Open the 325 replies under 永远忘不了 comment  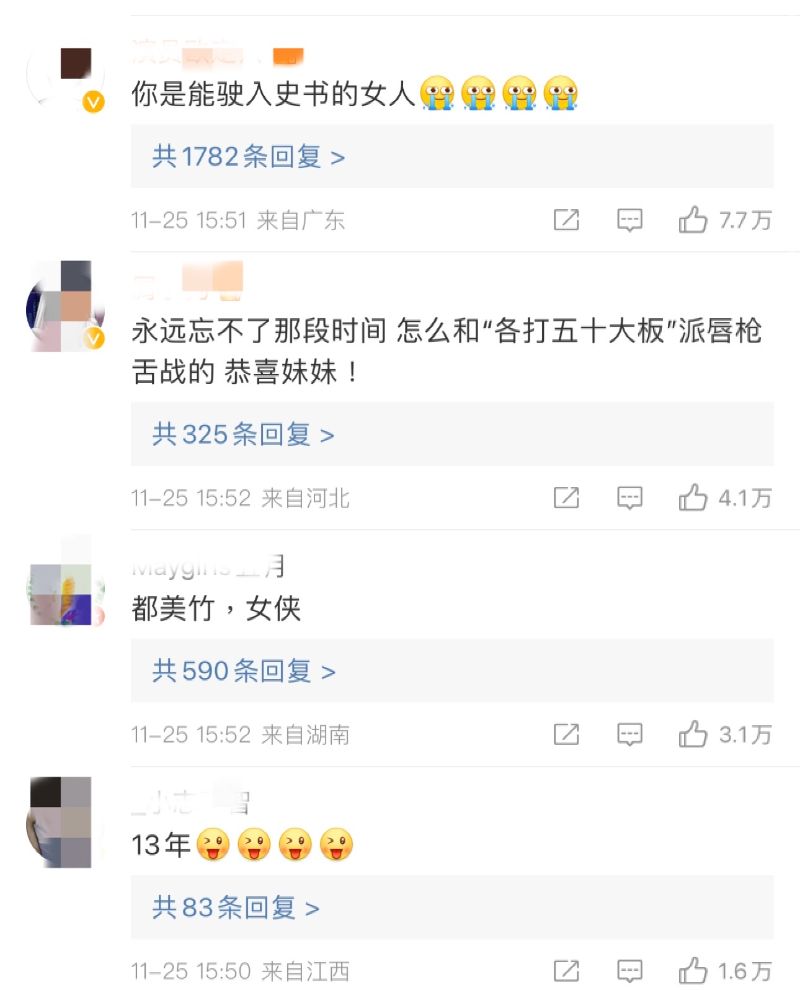point(243,434)
